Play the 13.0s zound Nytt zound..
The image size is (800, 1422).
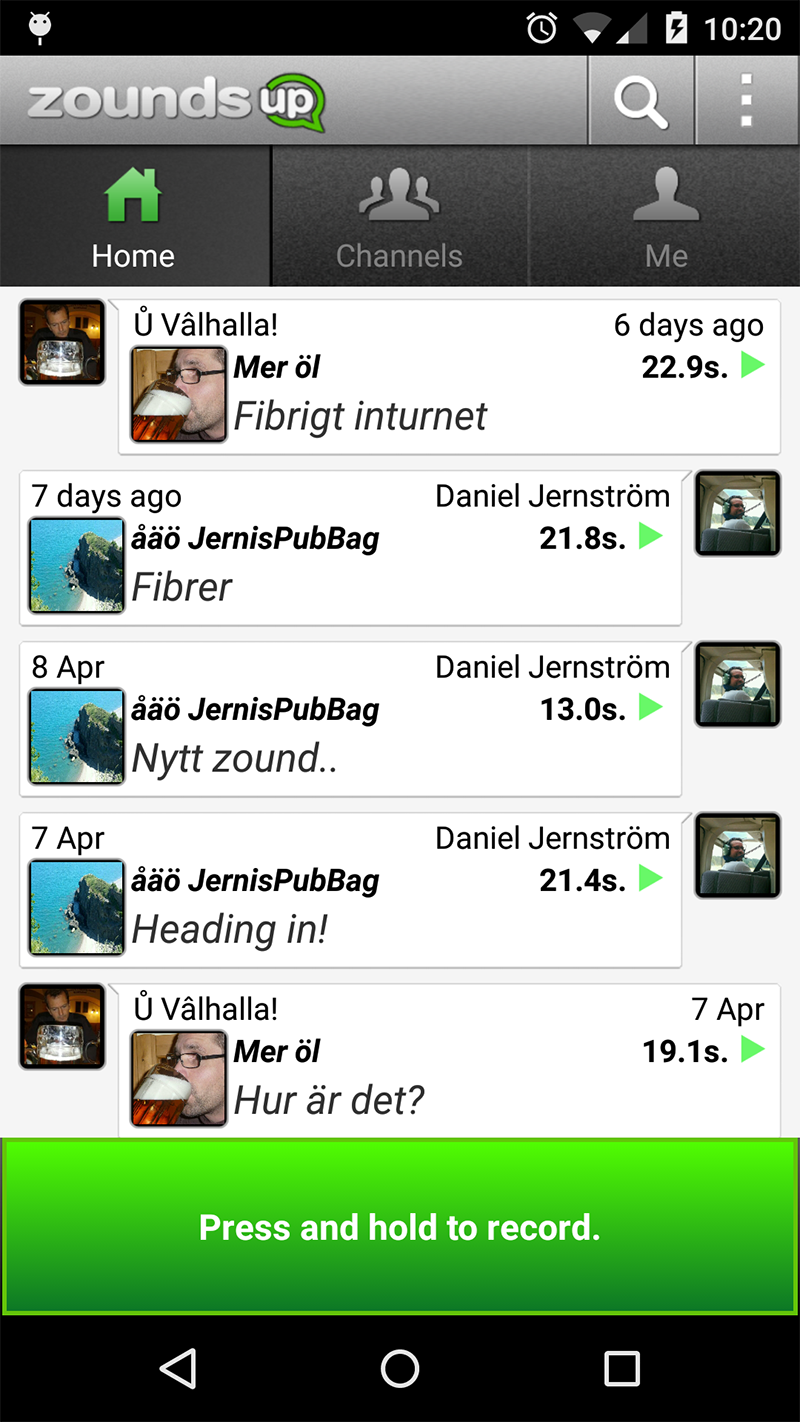point(650,708)
